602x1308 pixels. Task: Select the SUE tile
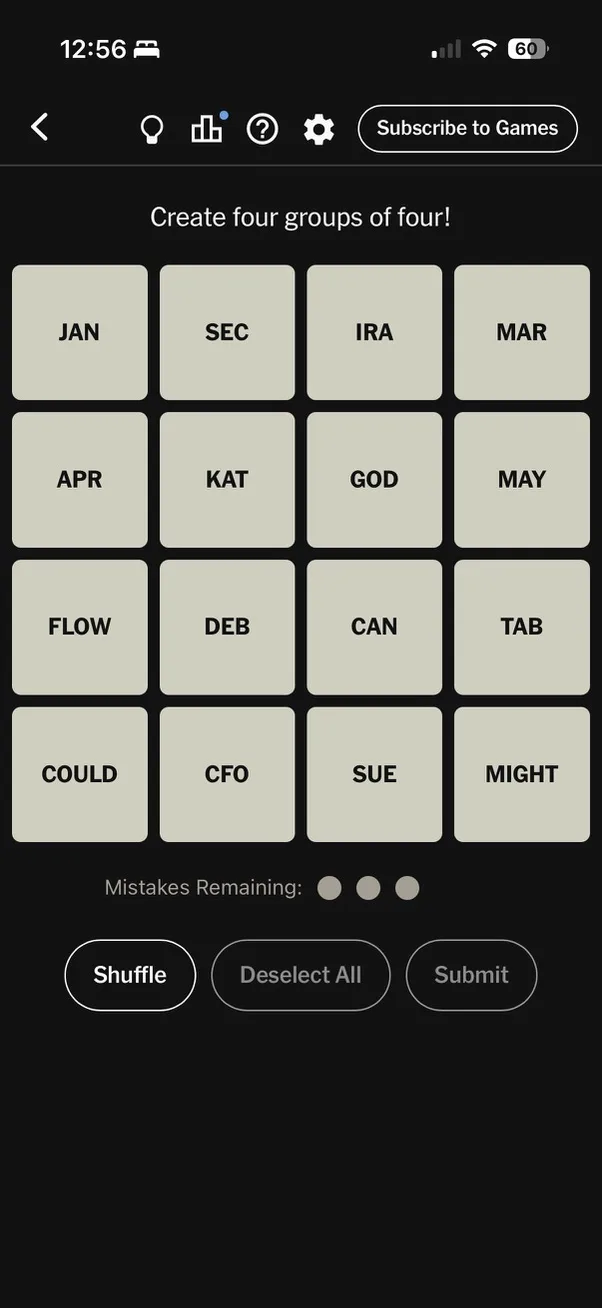point(374,774)
